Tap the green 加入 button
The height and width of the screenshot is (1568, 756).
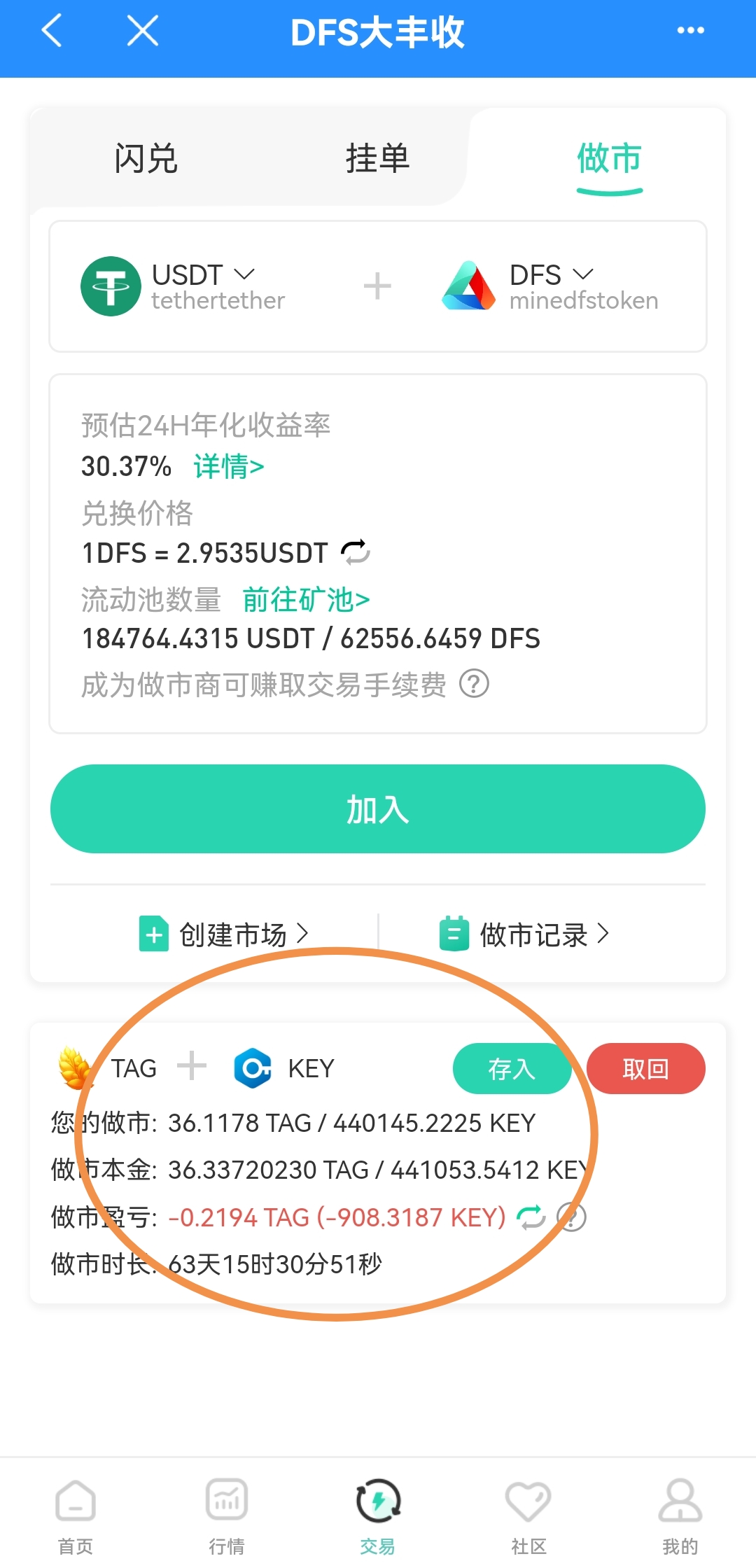pos(378,809)
